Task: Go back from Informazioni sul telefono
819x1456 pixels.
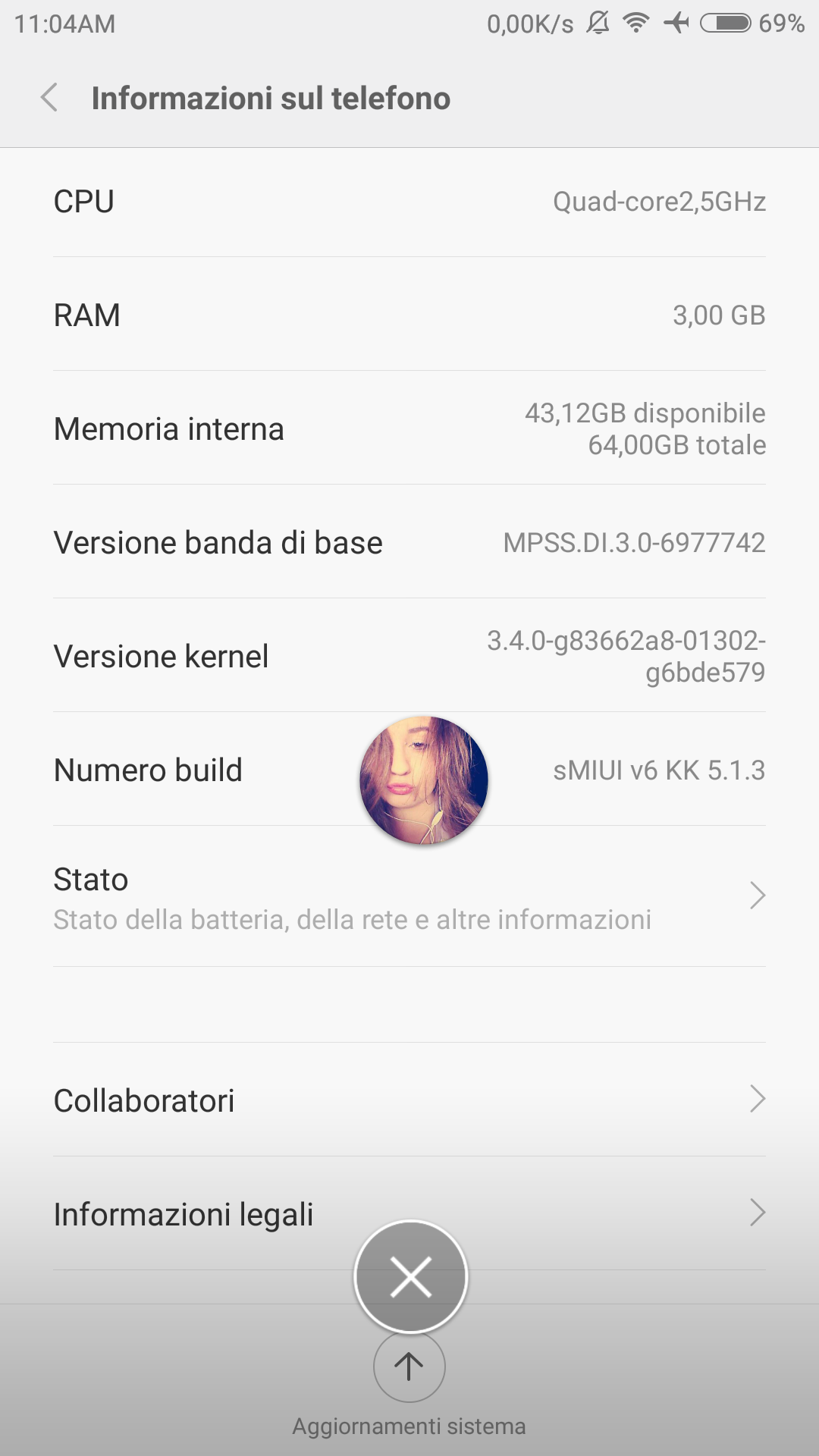Action: 49,98
